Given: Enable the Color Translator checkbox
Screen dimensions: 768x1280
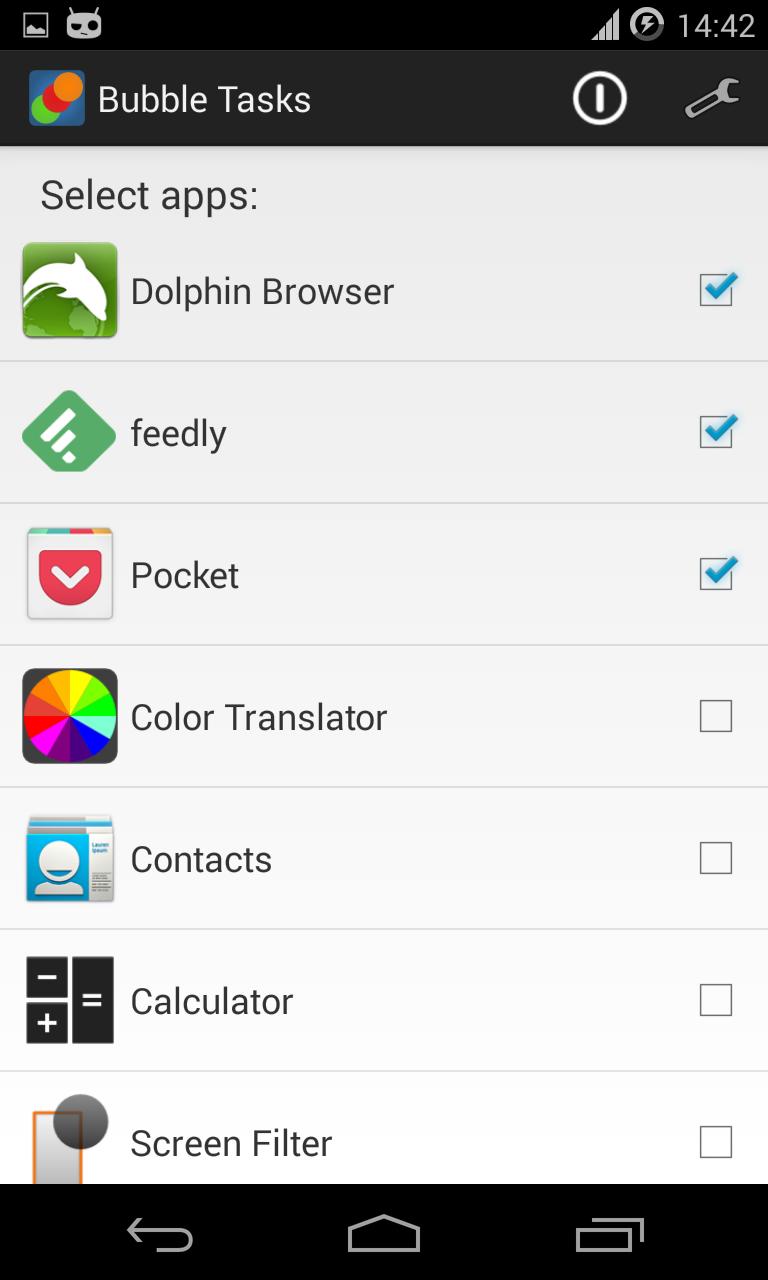Looking at the screenshot, I should coord(716,716).
